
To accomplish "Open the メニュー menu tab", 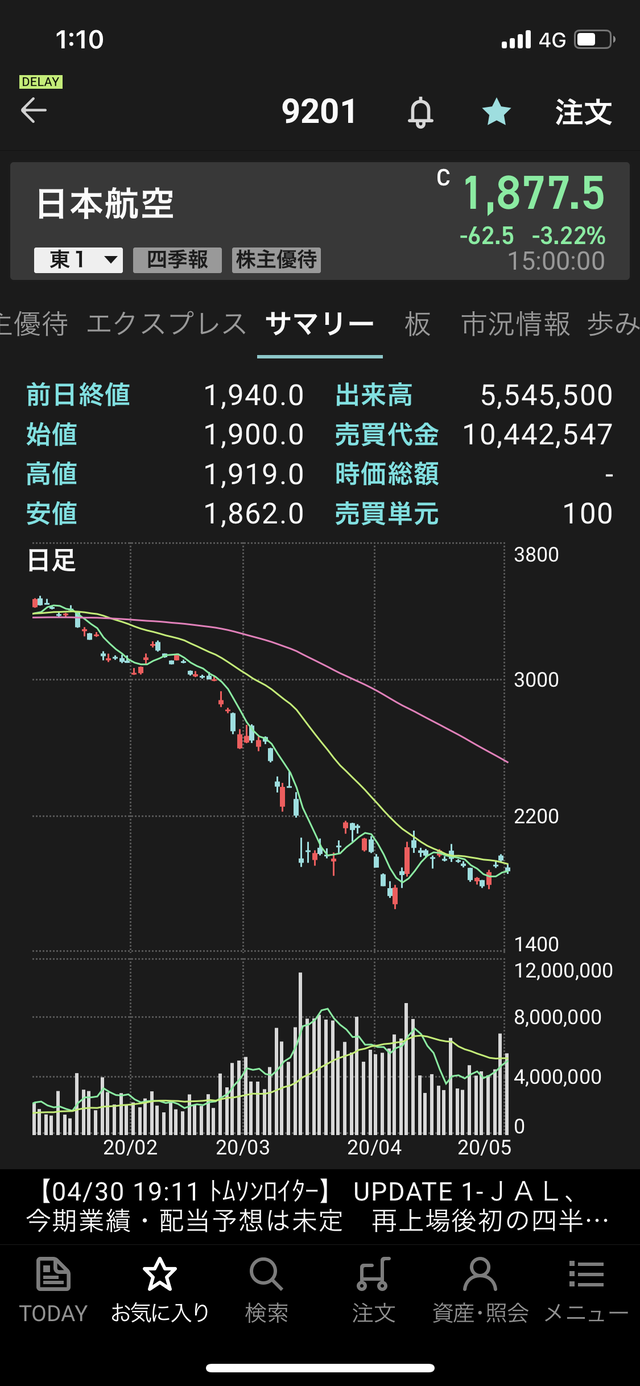I will pyautogui.click(x=586, y=1291).
